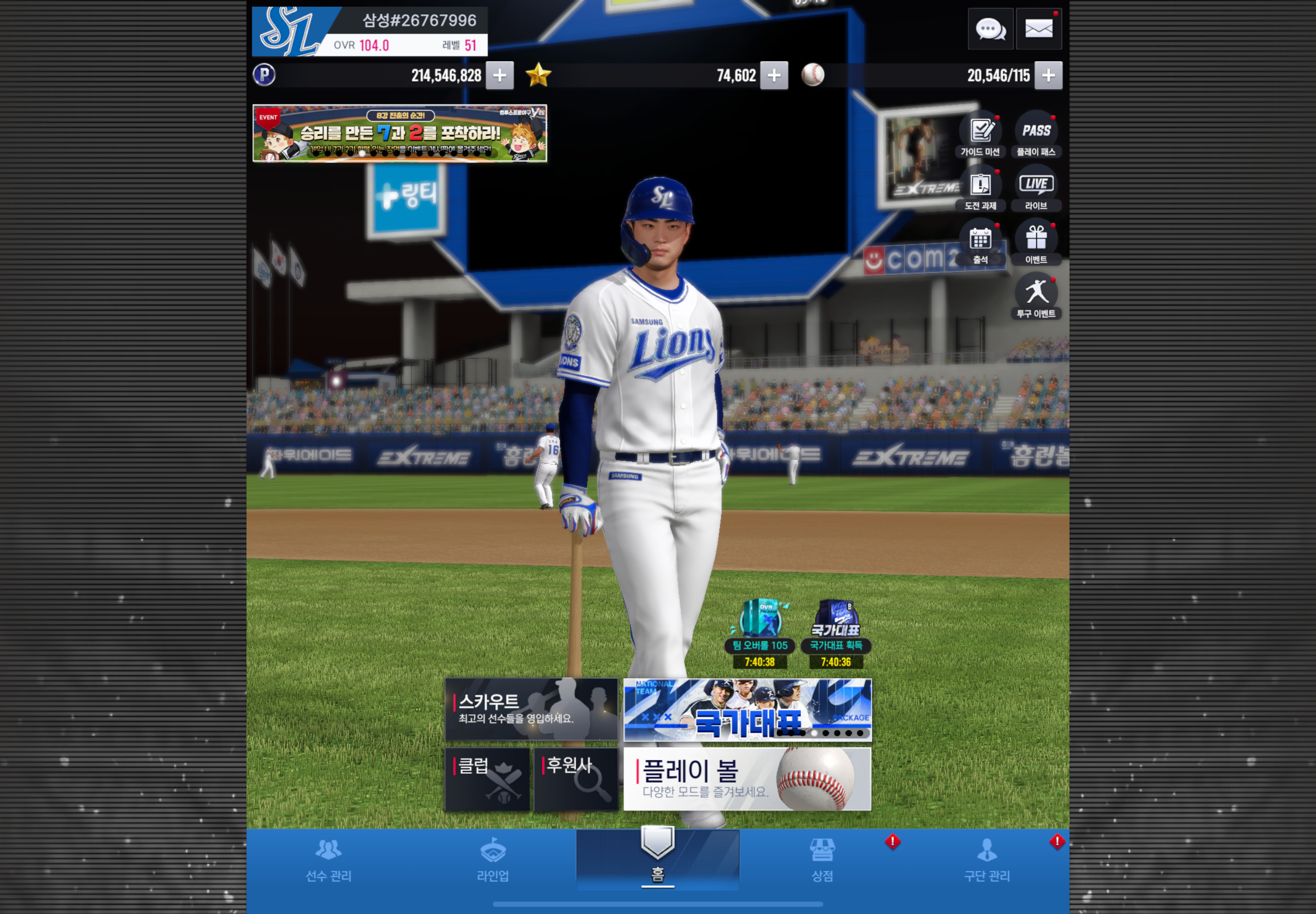Open 플레이 패스 (Play Pass)

click(1036, 135)
